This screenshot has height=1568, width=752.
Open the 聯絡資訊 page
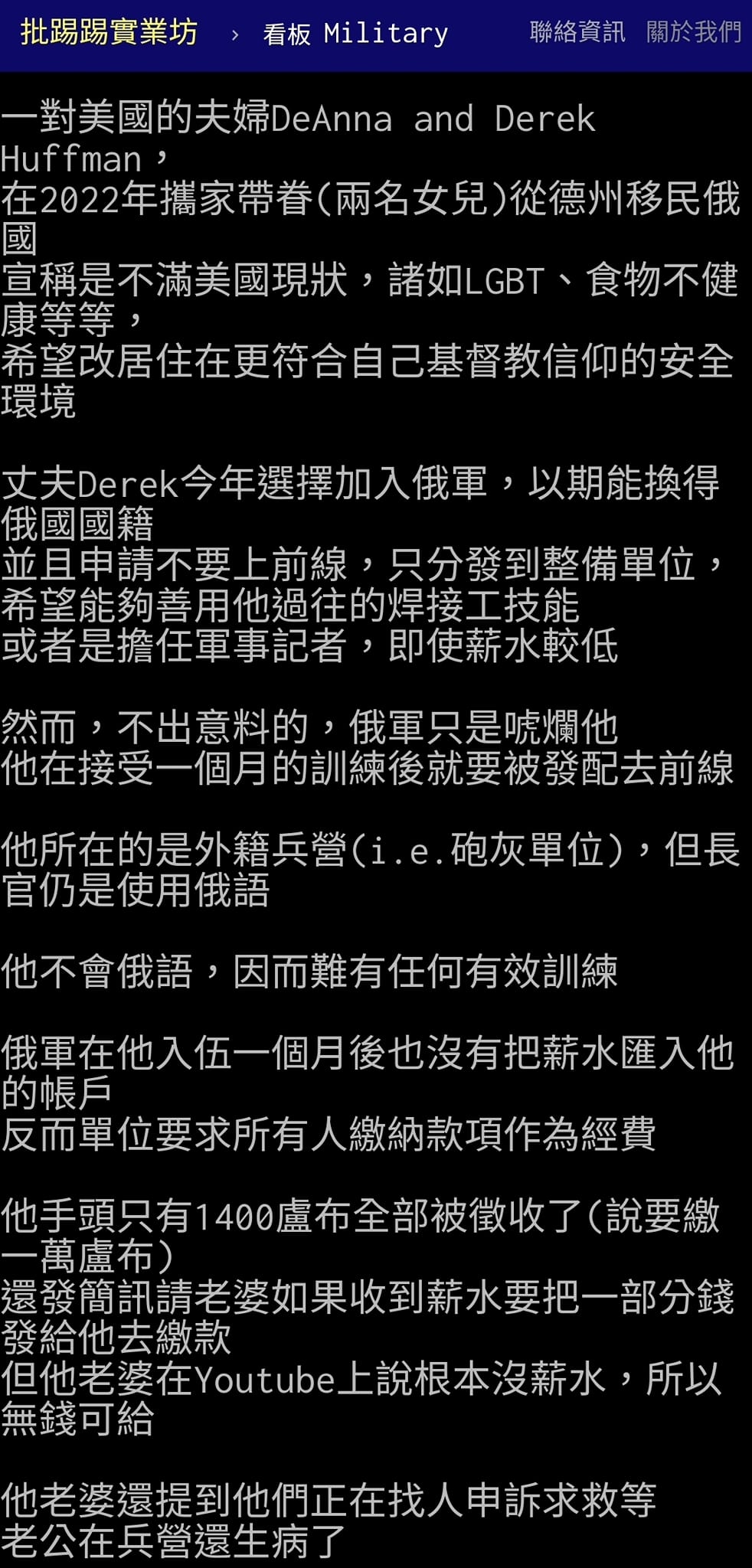coord(577,32)
